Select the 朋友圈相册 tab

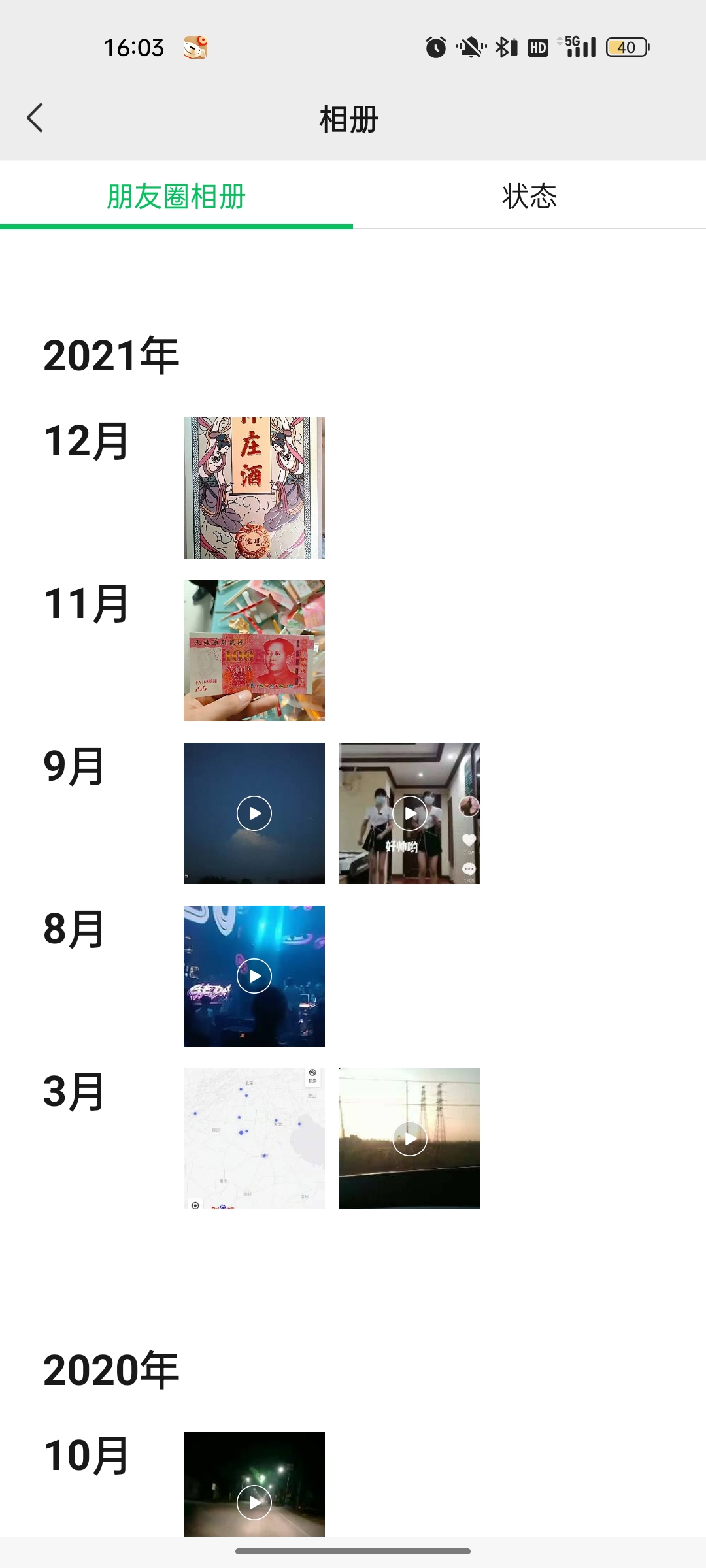[176, 196]
